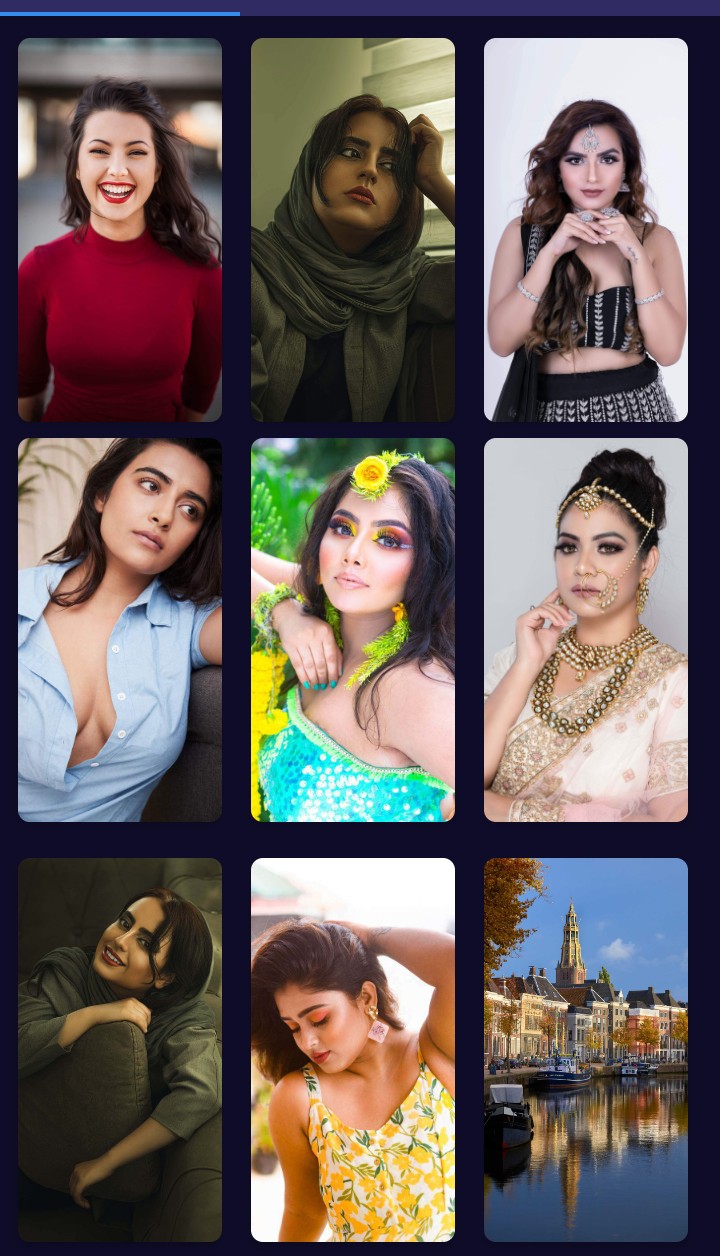Screen dimensions: 720x1256
Task: Open the yellow flower headpiece photo
Action: point(353,630)
